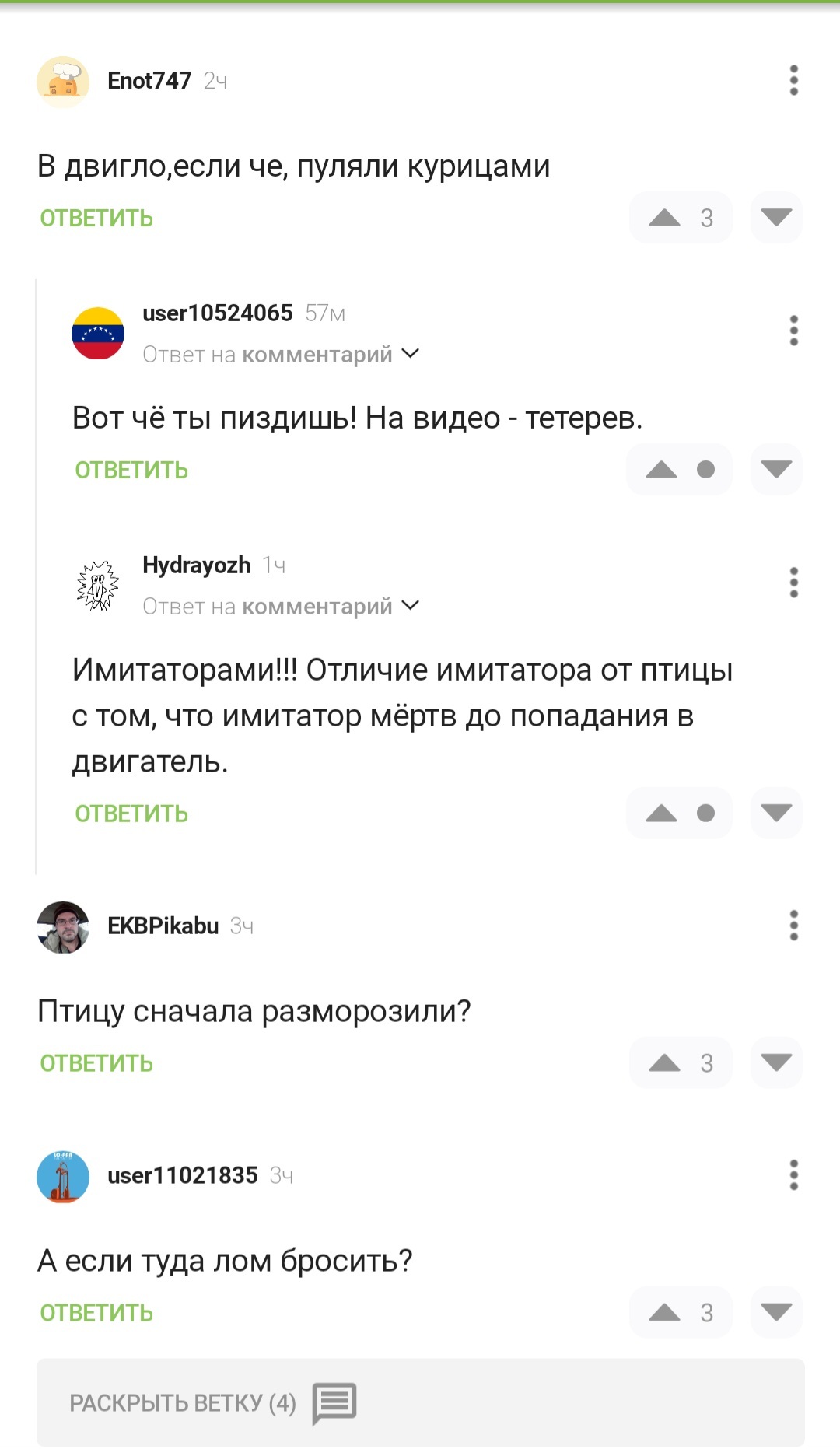Reply to user11021835's comment
Viewport: 840px width, 1449px height.
96,1314
